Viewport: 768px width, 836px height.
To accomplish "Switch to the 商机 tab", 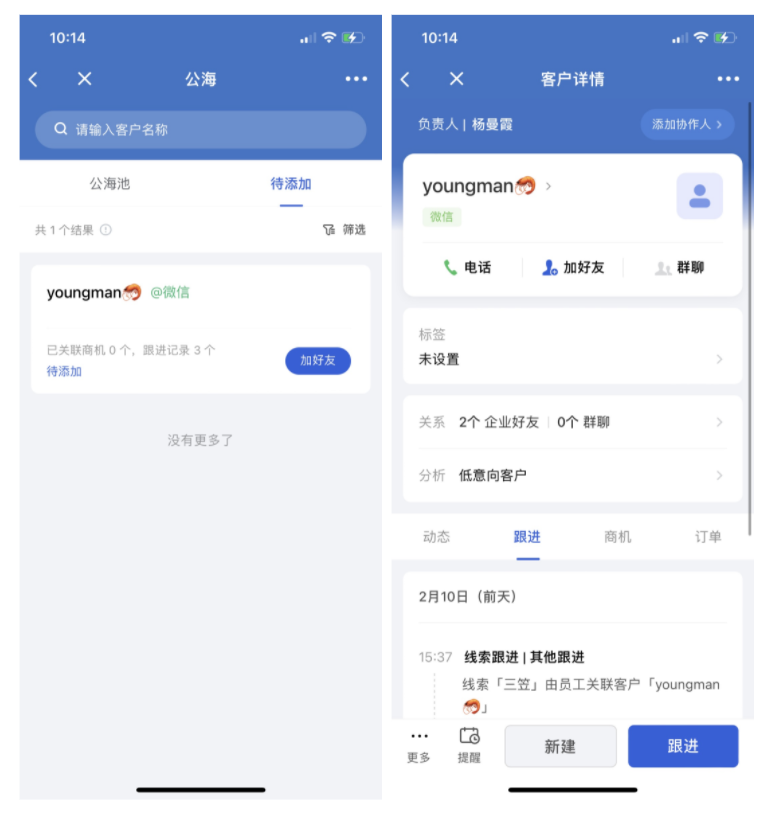I will [x=618, y=537].
